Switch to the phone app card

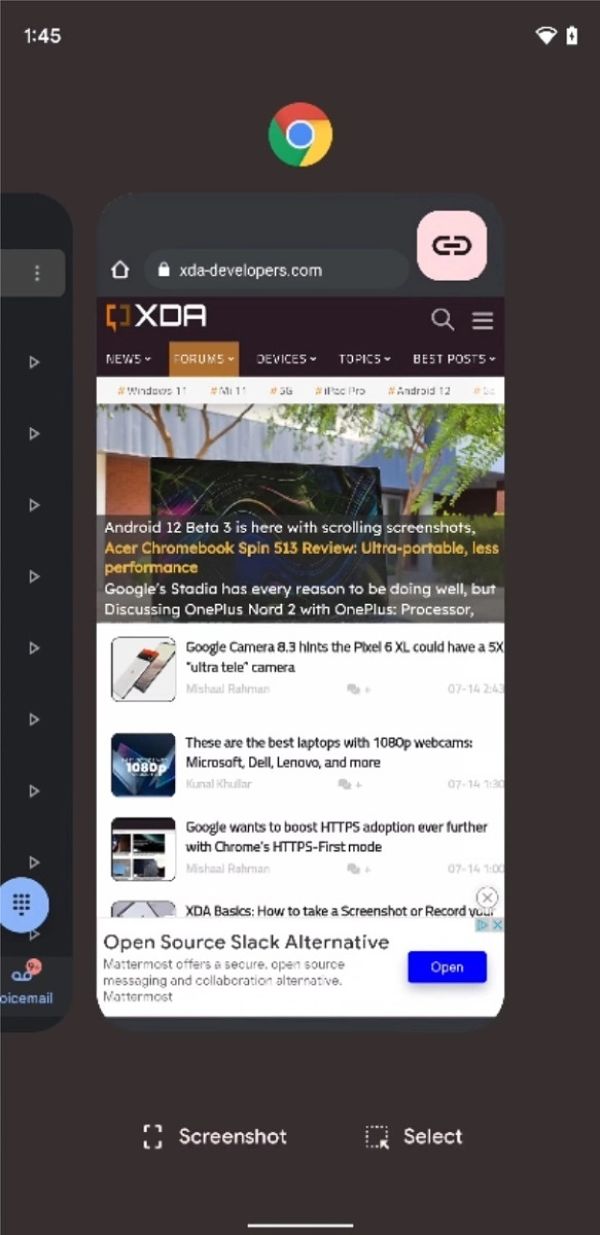(35, 610)
